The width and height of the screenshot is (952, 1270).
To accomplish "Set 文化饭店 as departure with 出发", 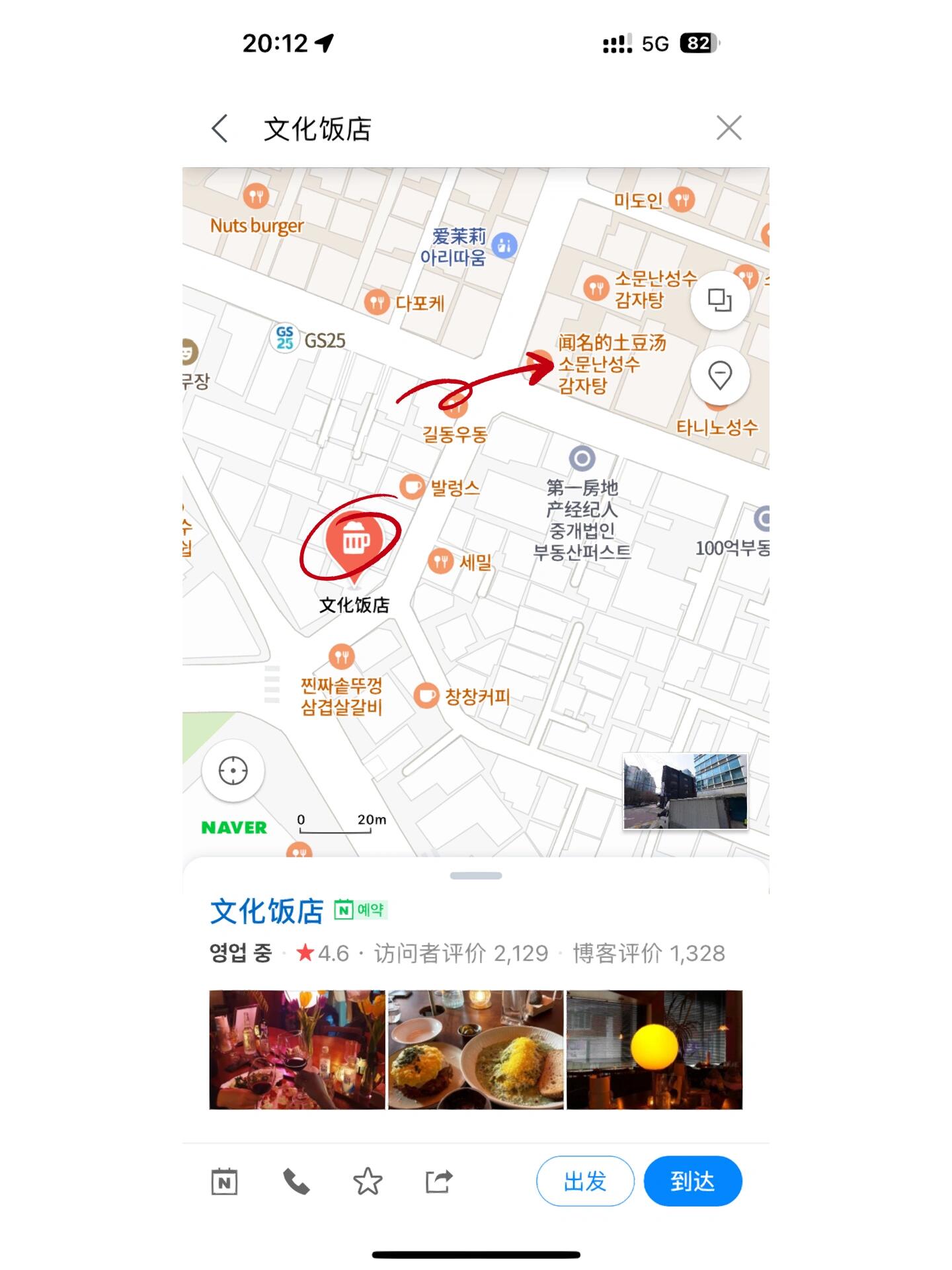I will (x=585, y=1181).
